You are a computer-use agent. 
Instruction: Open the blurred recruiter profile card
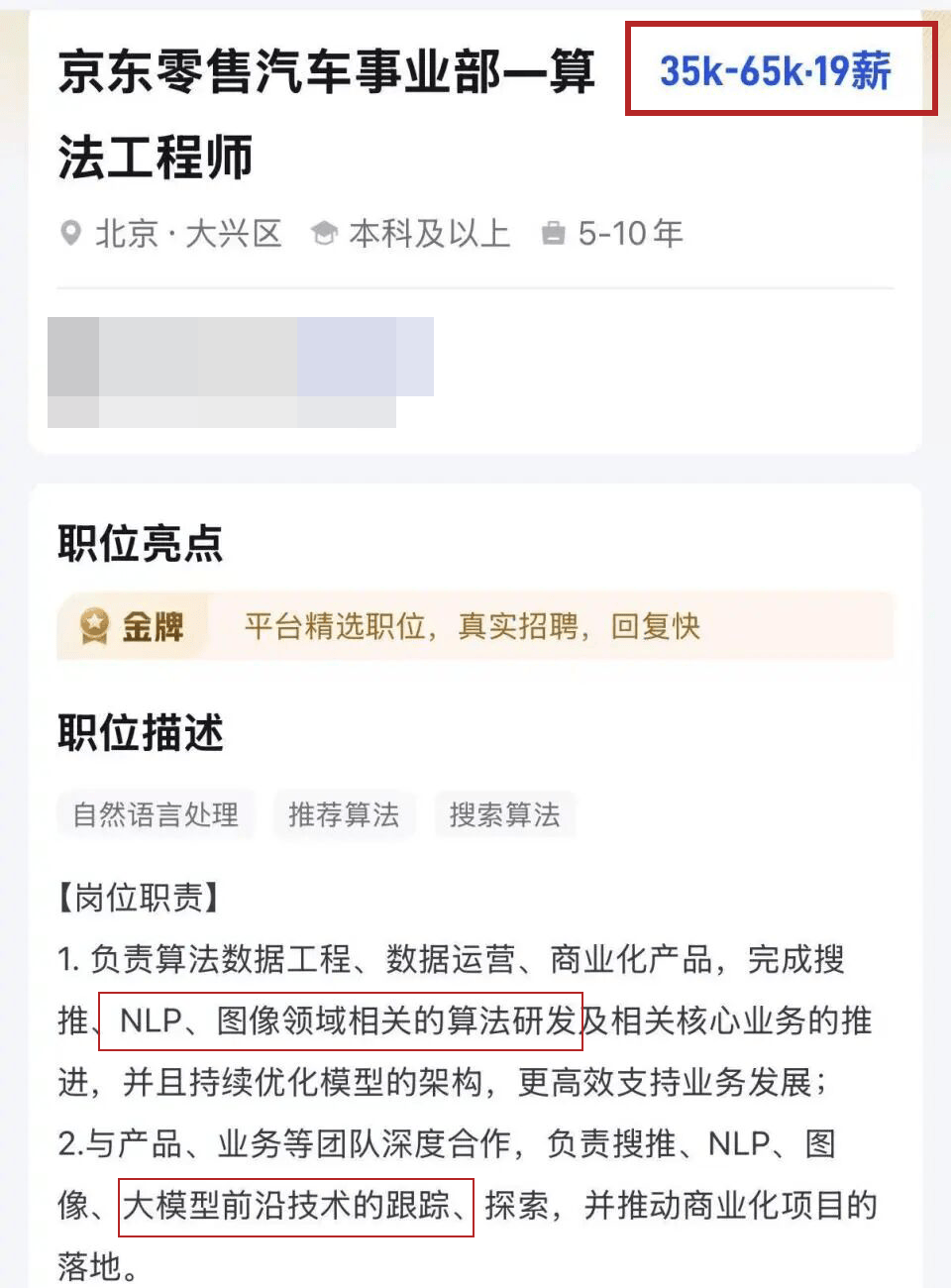pos(240,372)
